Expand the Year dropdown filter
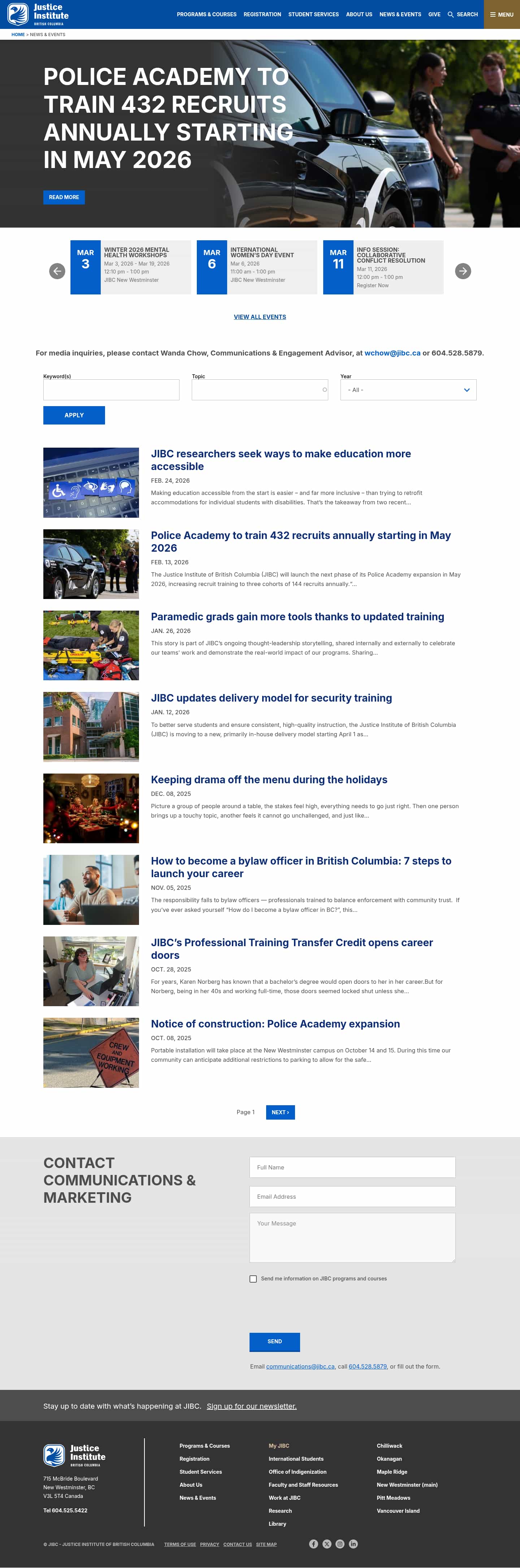 pyautogui.click(x=408, y=389)
